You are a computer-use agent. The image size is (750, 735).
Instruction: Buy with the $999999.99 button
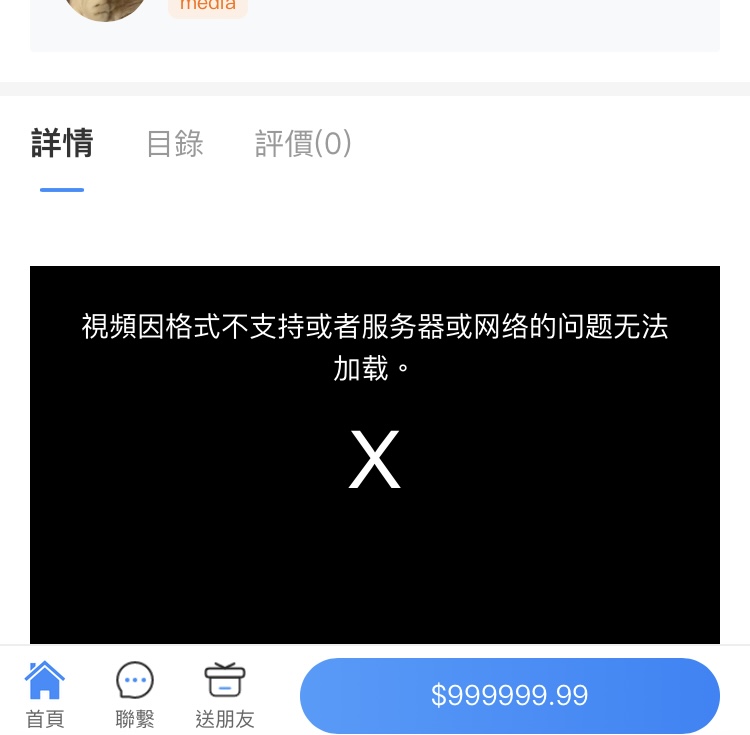click(x=509, y=696)
